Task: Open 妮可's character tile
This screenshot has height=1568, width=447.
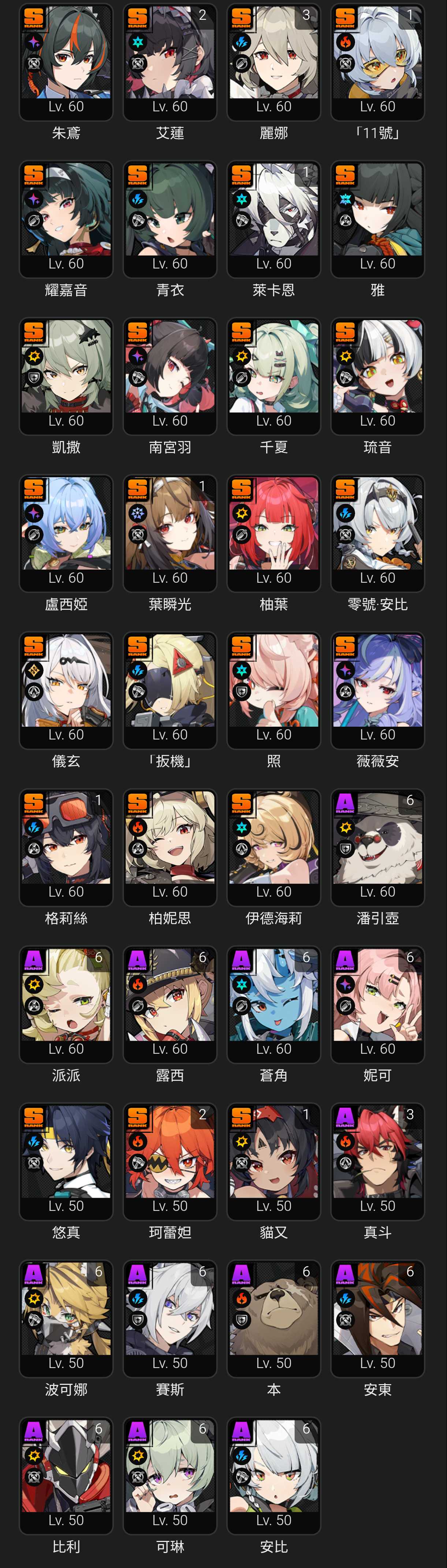Action: pyautogui.click(x=377, y=1003)
